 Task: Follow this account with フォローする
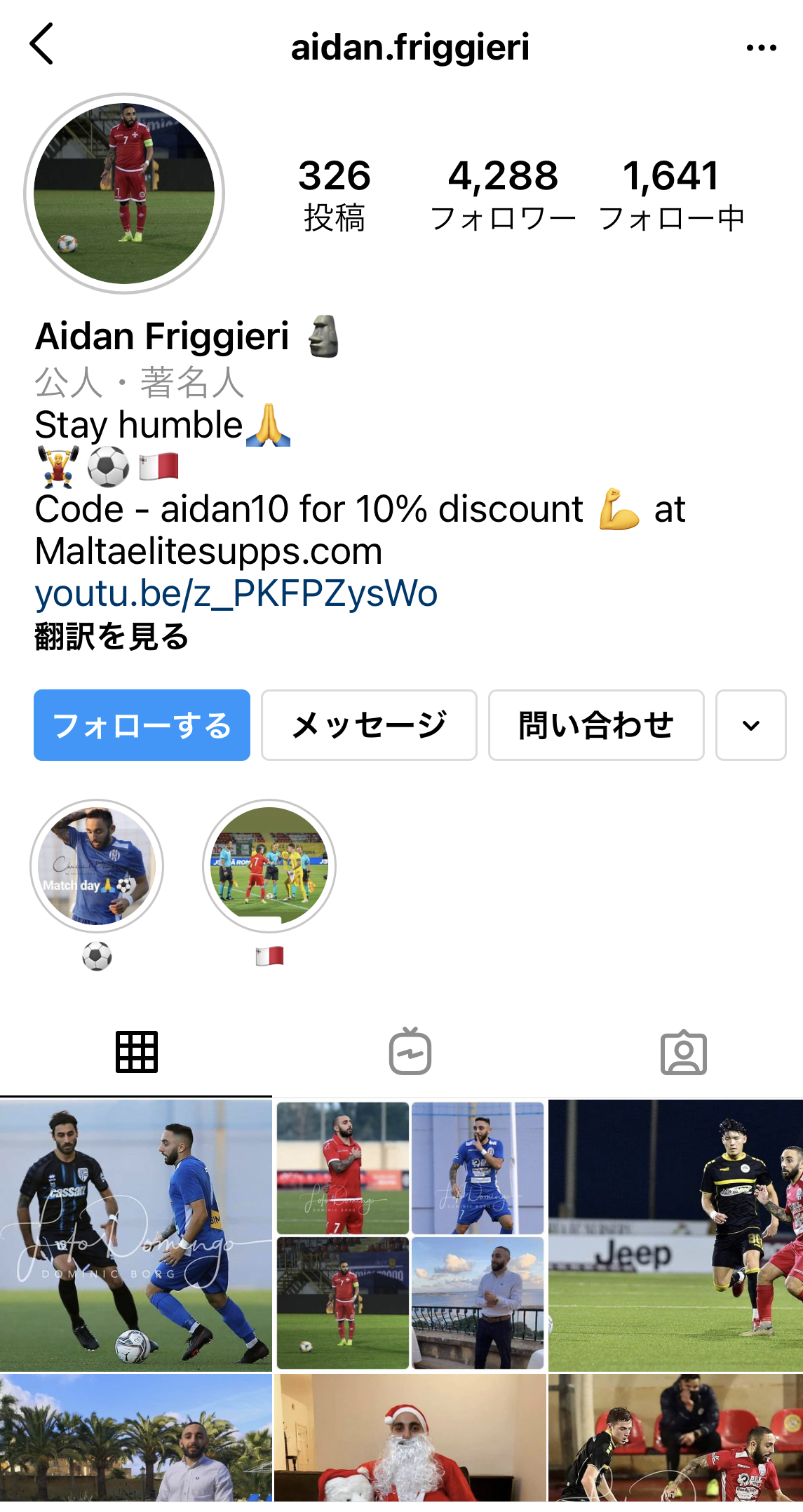[142, 725]
